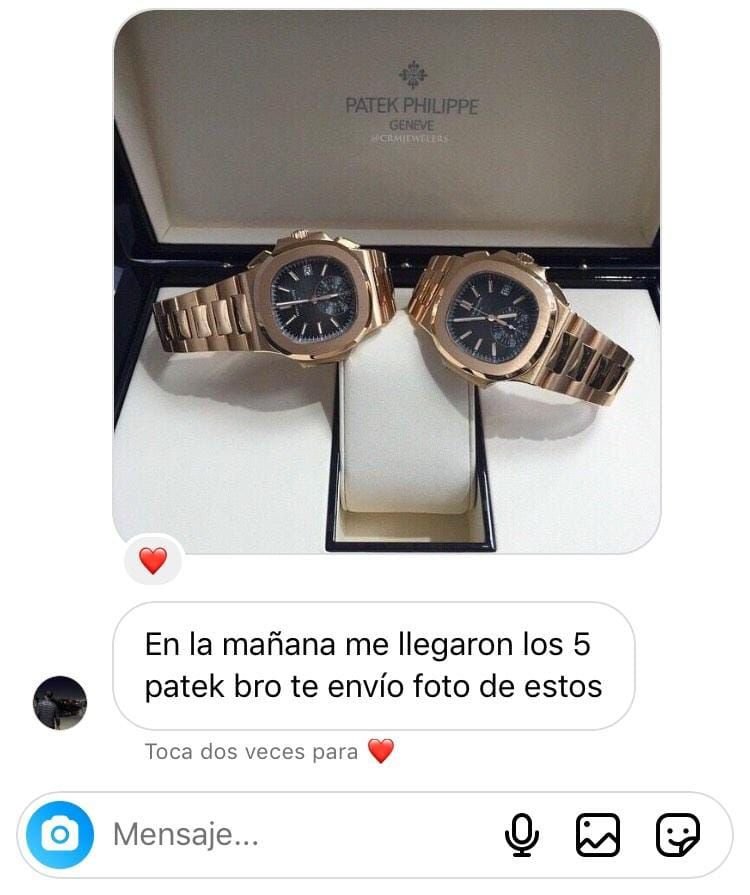This screenshot has height=895, width=750.
Task: Focus the Mensaje text field
Action: (290, 834)
